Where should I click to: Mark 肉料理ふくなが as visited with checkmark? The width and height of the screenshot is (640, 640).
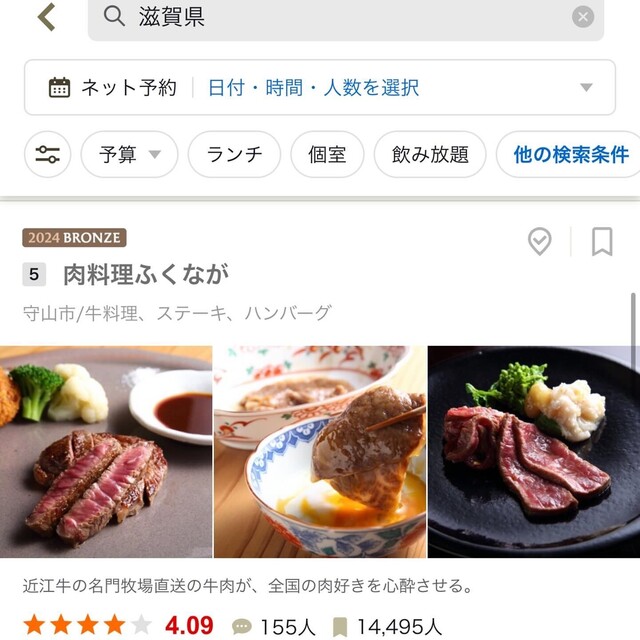pos(539,241)
